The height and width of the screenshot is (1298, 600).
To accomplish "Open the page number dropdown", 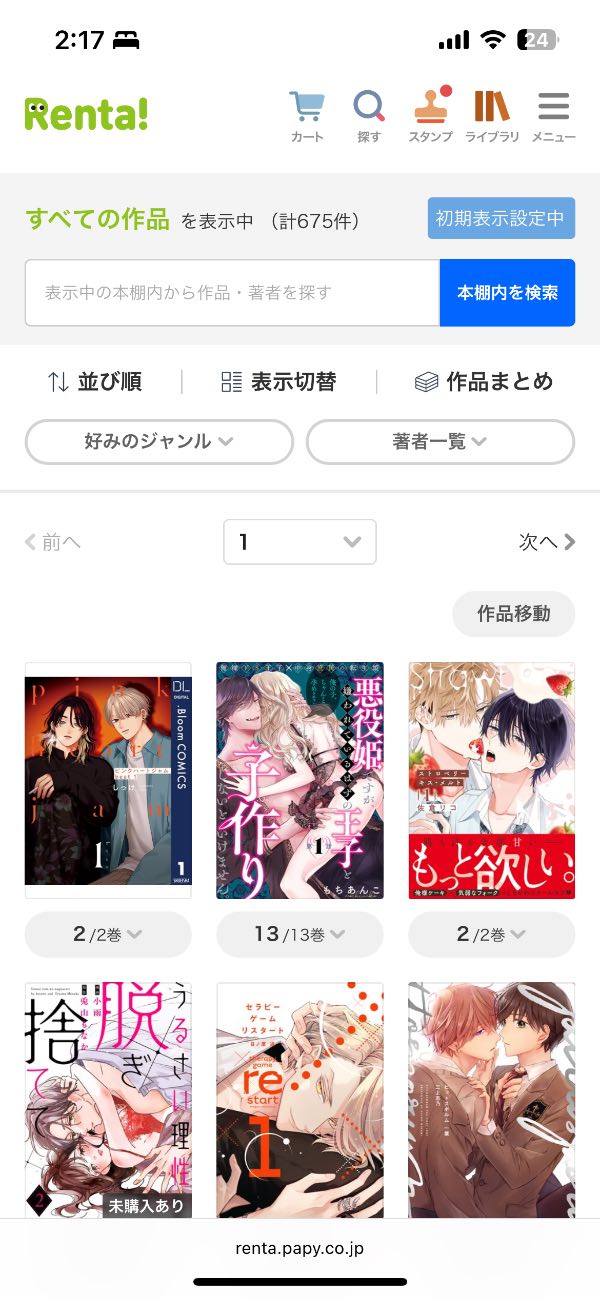I will tap(300, 542).
